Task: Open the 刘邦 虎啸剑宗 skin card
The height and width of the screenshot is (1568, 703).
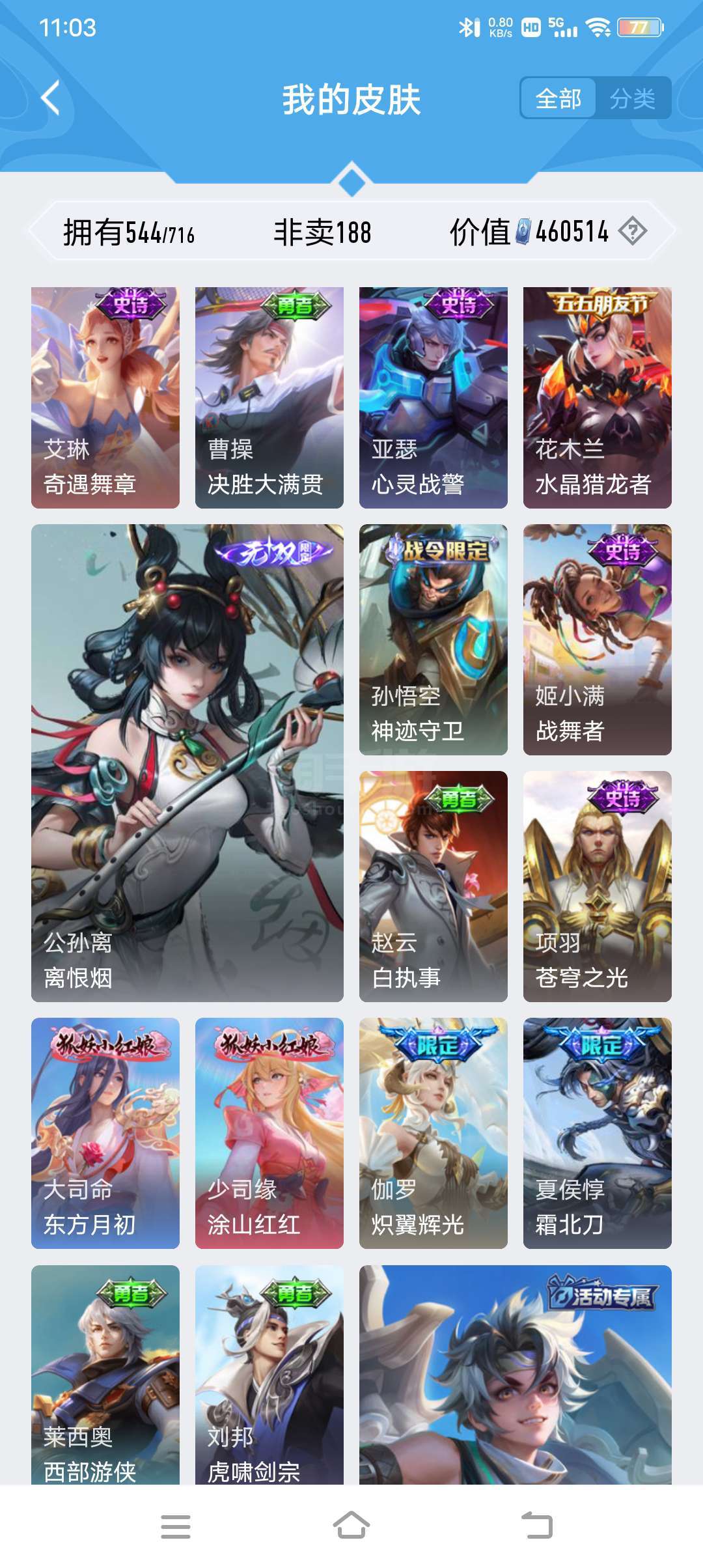Action: (269, 1375)
